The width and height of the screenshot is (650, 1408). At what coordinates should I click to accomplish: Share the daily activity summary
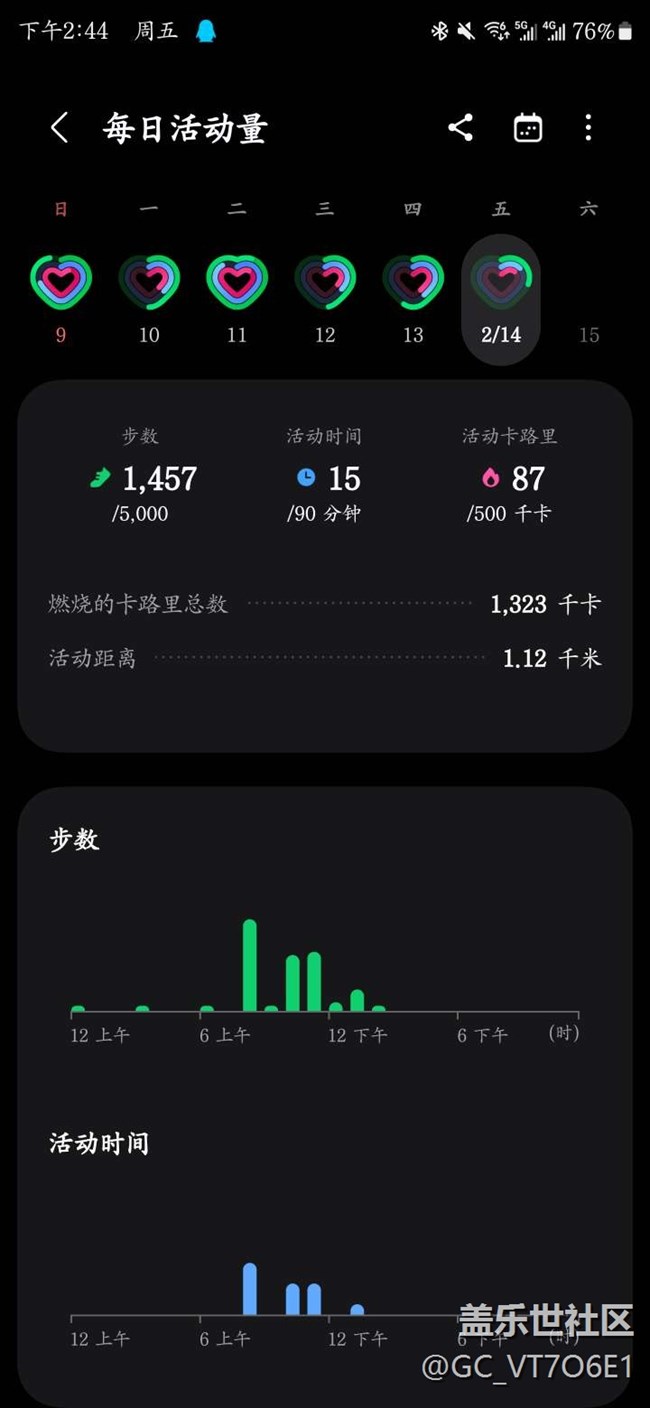click(460, 127)
